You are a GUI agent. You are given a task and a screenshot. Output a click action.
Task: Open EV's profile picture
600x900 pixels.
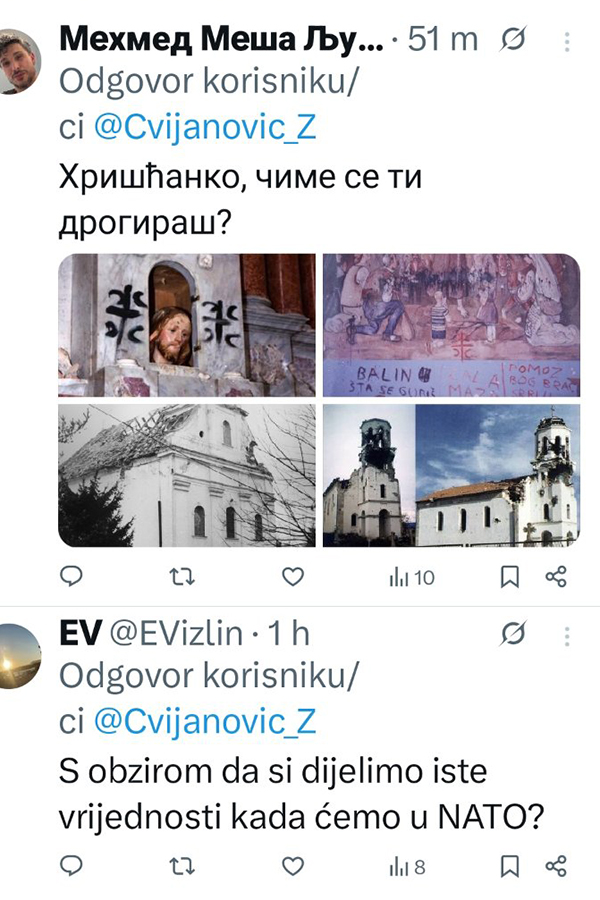pyautogui.click(x=20, y=656)
